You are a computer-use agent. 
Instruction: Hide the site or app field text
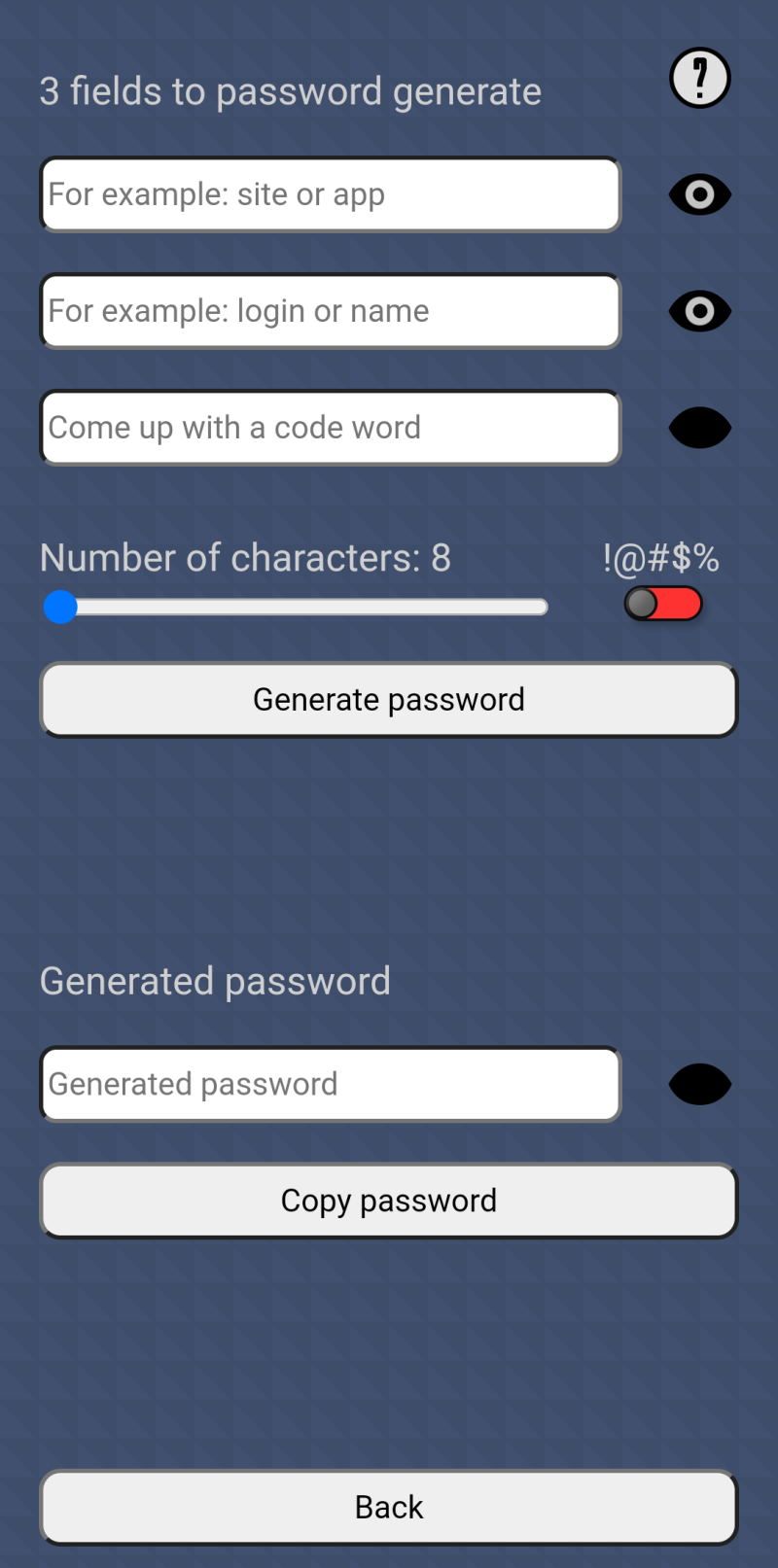(699, 194)
